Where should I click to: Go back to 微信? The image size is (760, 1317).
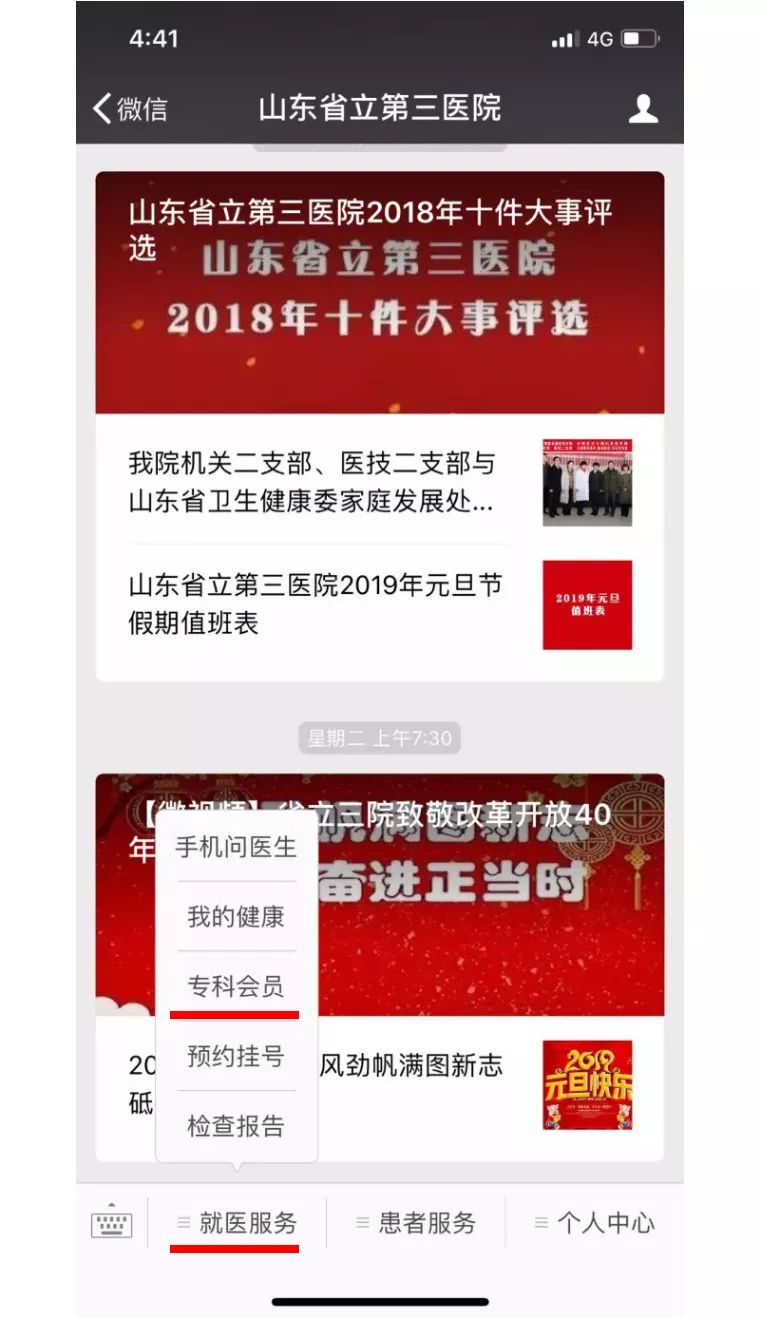tap(130, 108)
